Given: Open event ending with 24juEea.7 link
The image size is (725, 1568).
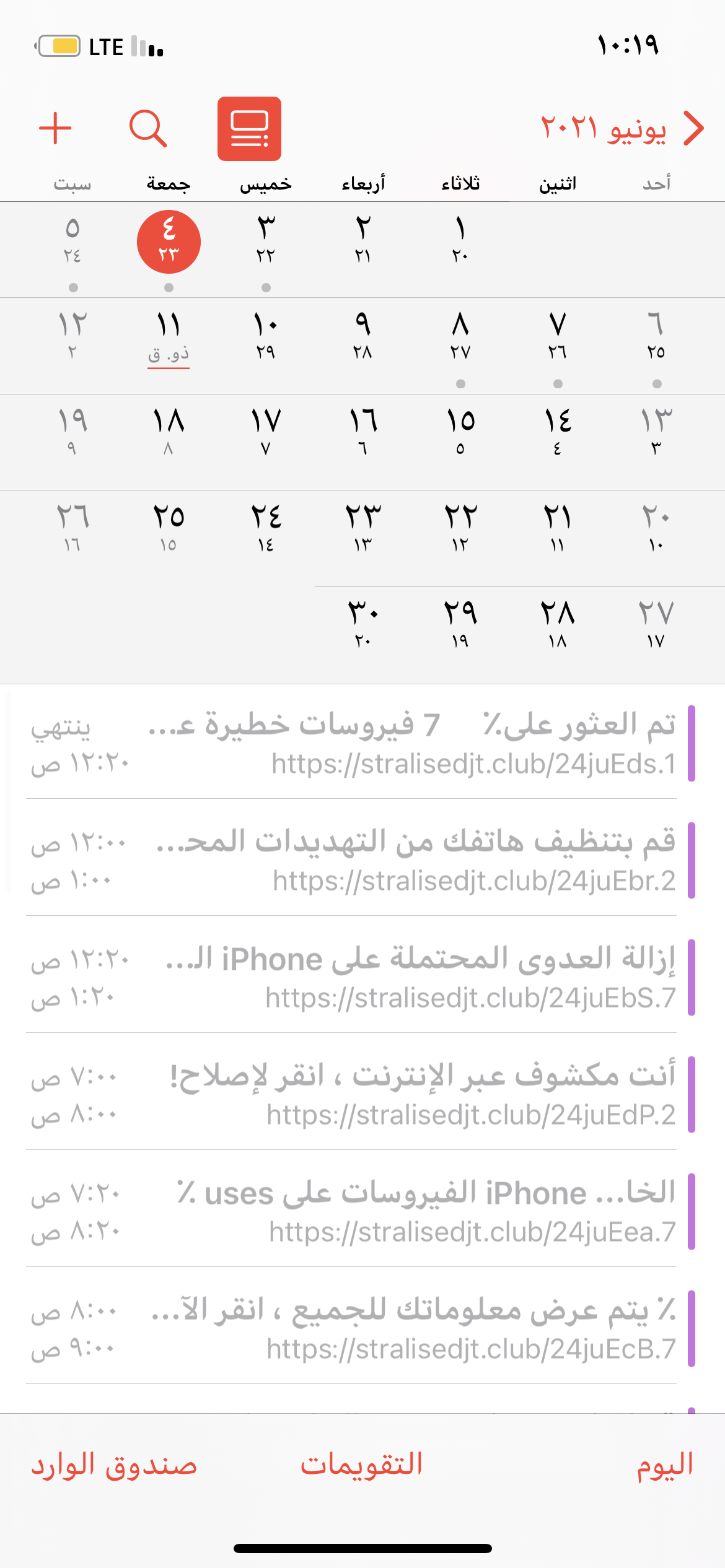Looking at the screenshot, I should click(x=359, y=1211).
